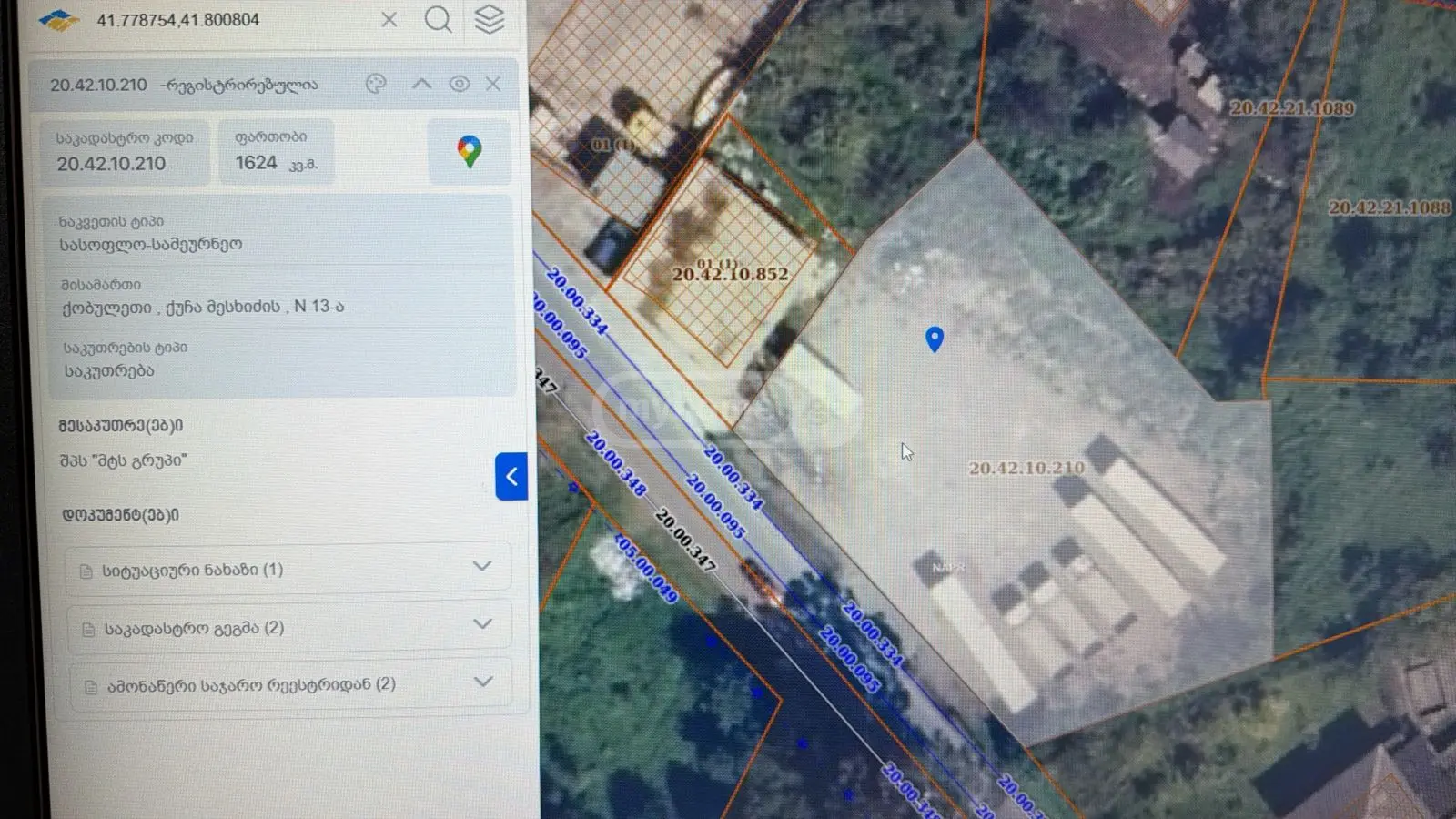Expand the სიტუაციური ნახაზი (1) documents row

pos(288,568)
